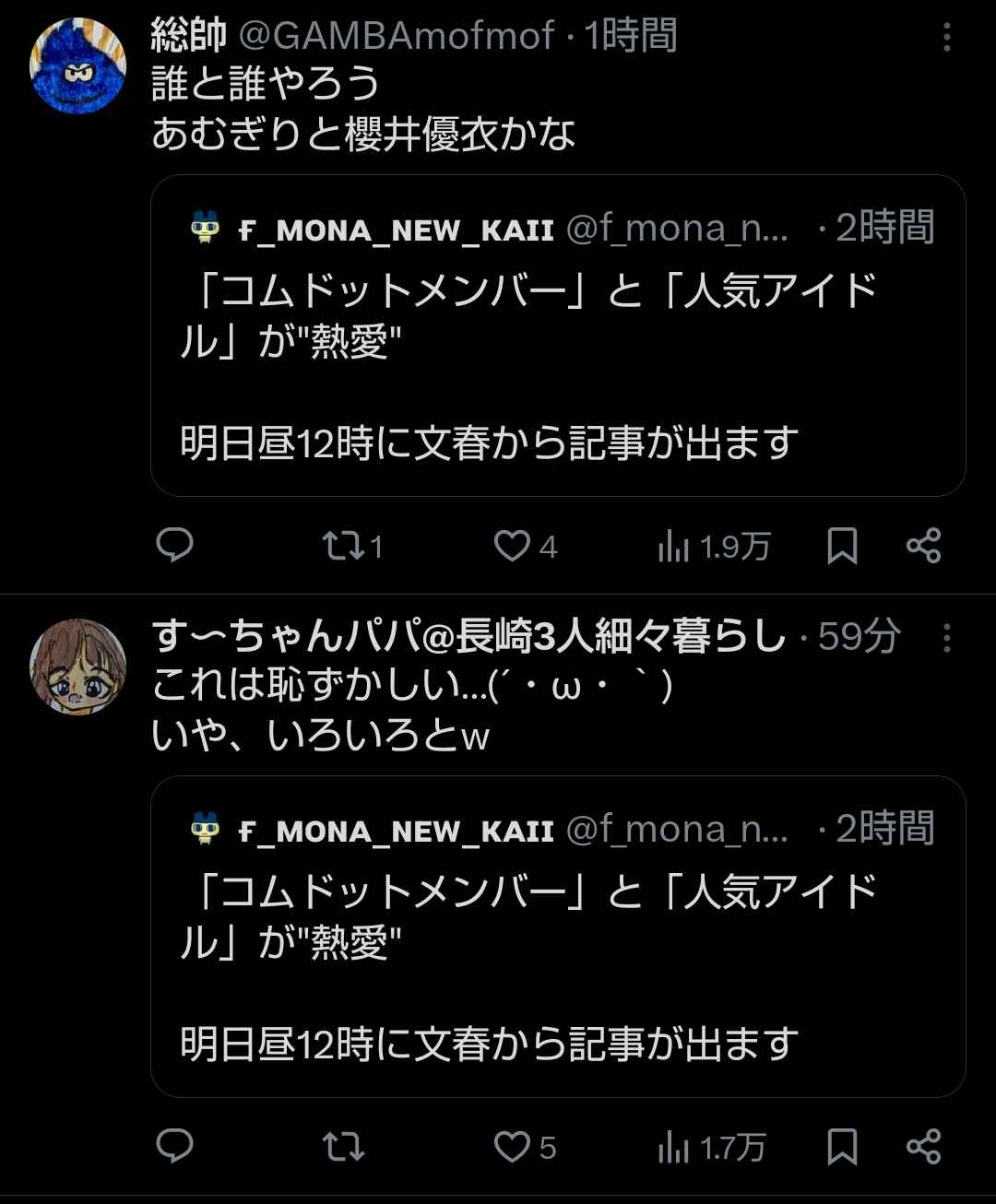996x1204 pixels.
Task: View analytics for す〜ちゃんパパ's post
Action: pos(711,1148)
